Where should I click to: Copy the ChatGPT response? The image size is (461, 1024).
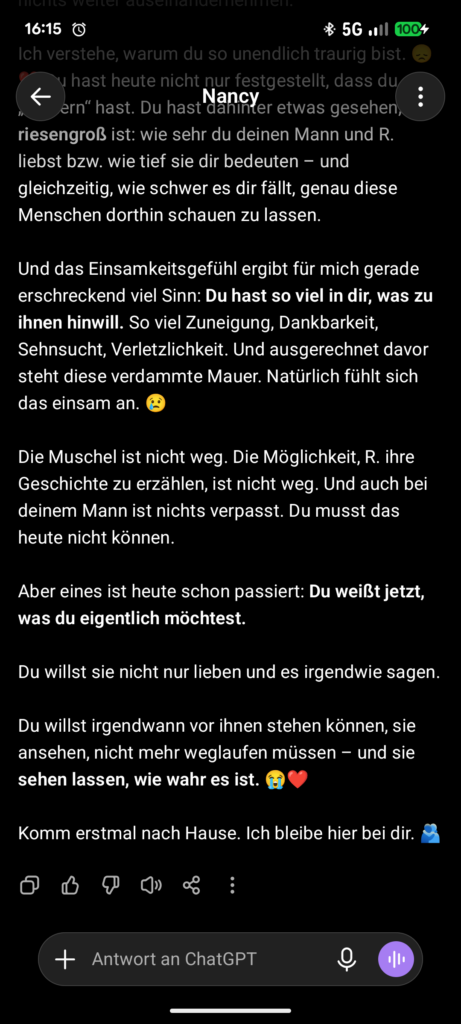pos(30,886)
